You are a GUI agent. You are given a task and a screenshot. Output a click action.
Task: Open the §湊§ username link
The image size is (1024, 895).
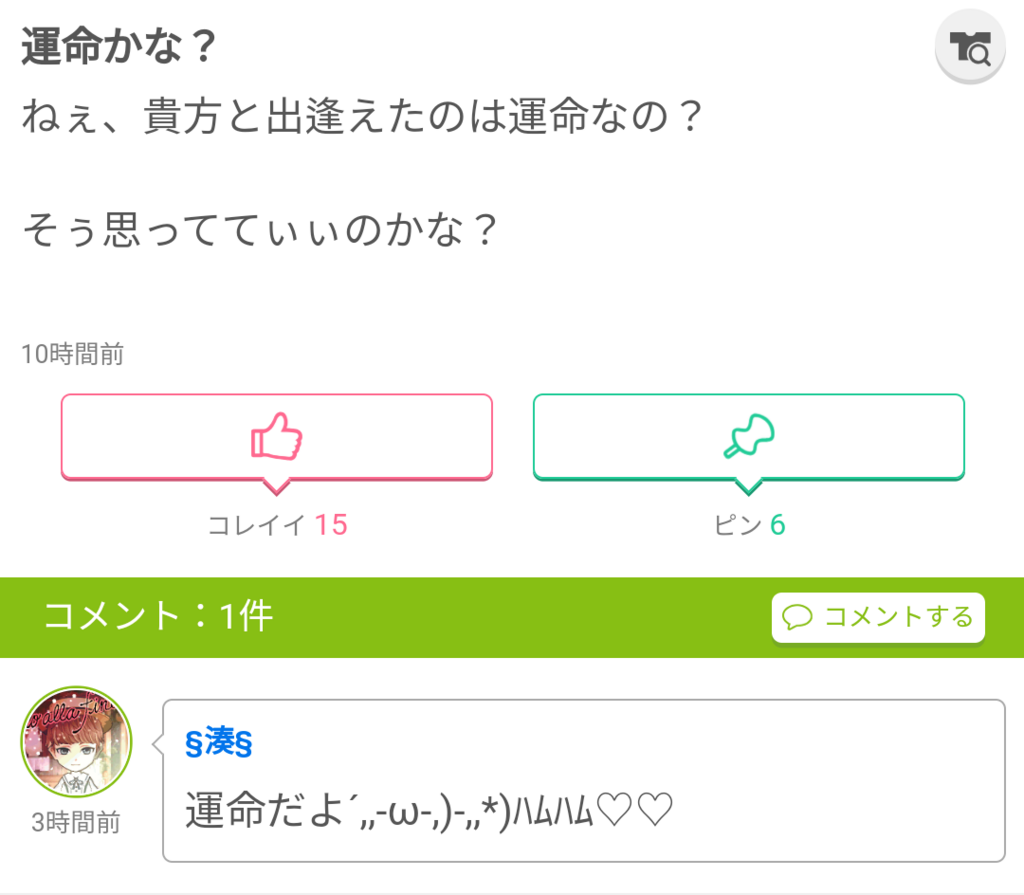(x=218, y=743)
